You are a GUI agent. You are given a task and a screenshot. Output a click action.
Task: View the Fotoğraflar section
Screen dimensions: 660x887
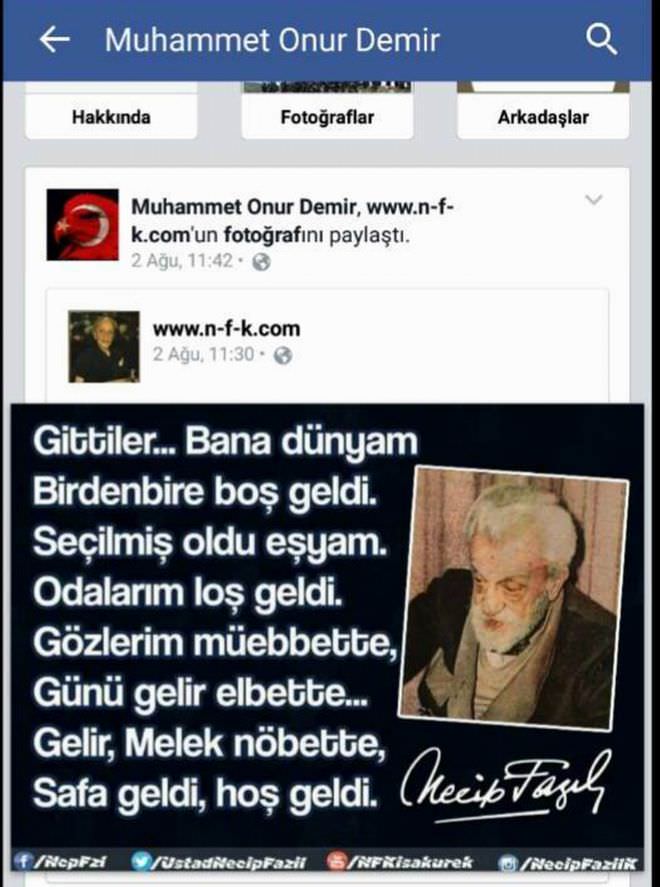click(327, 117)
